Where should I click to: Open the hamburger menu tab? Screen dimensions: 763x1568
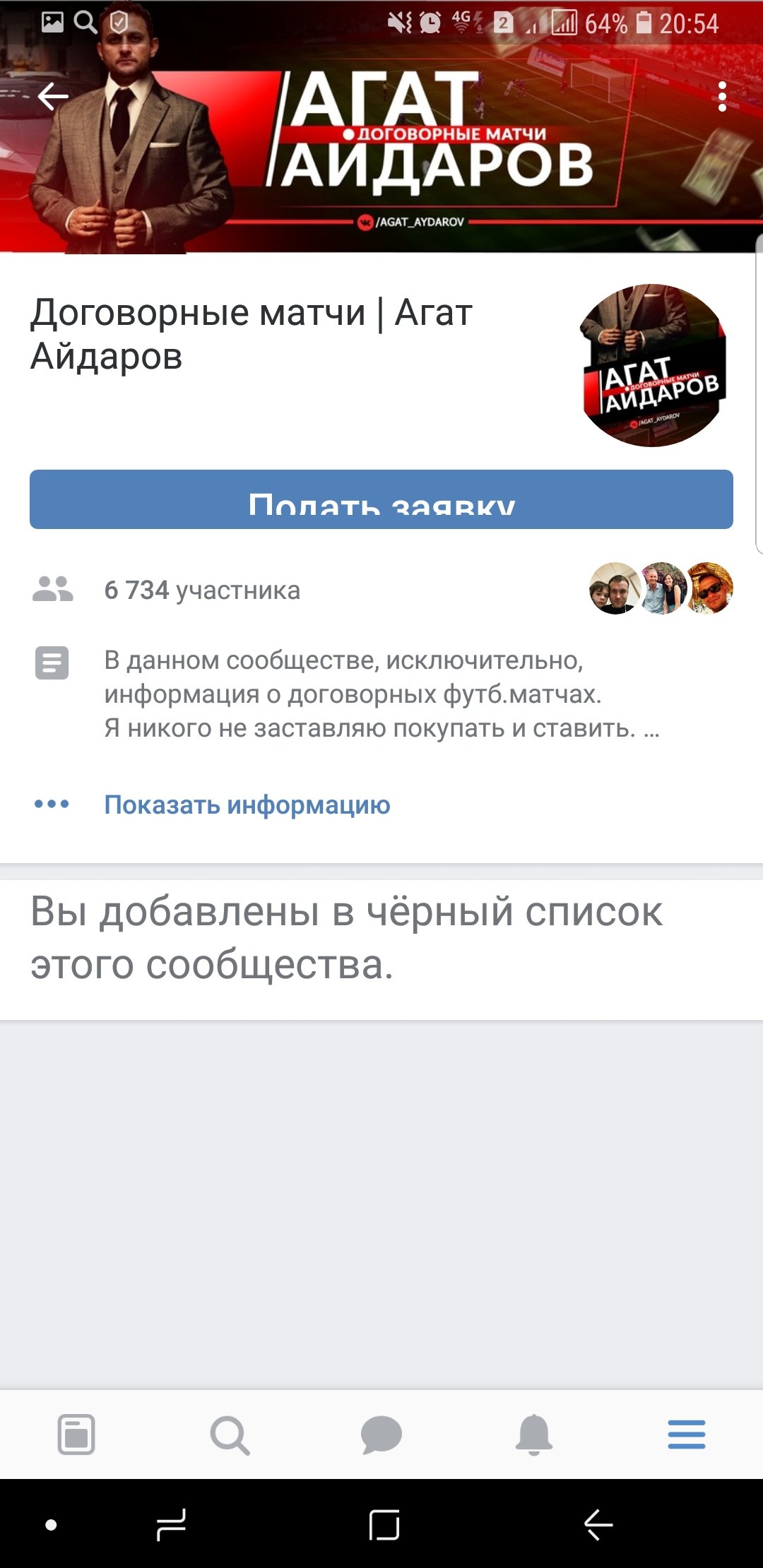pyautogui.click(x=687, y=1435)
